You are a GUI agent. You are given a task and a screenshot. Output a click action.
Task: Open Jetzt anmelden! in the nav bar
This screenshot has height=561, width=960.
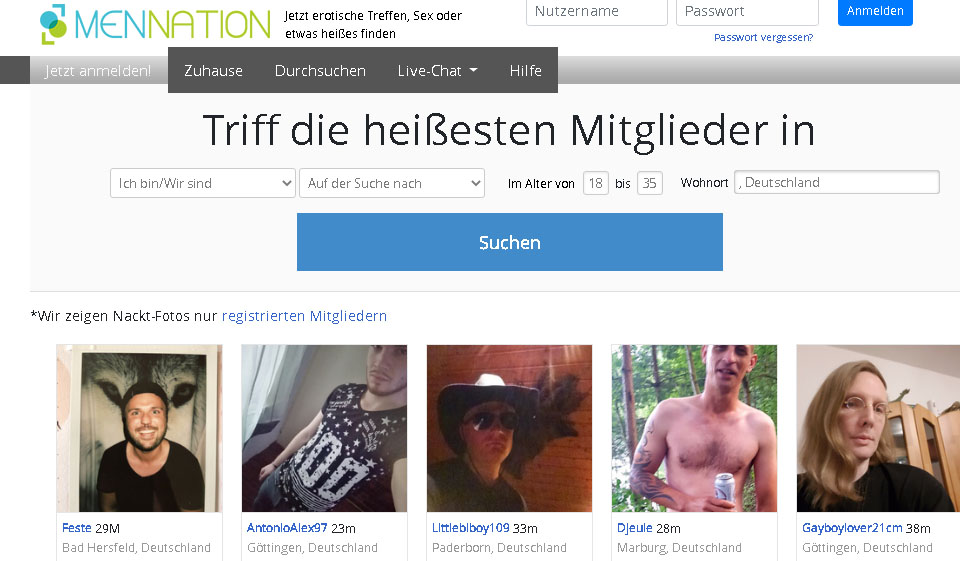pos(98,71)
